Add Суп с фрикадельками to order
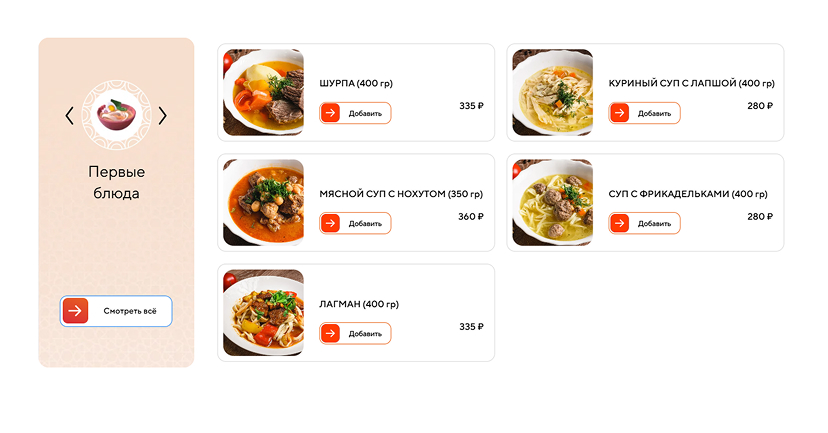The image size is (828, 433). coord(645,223)
